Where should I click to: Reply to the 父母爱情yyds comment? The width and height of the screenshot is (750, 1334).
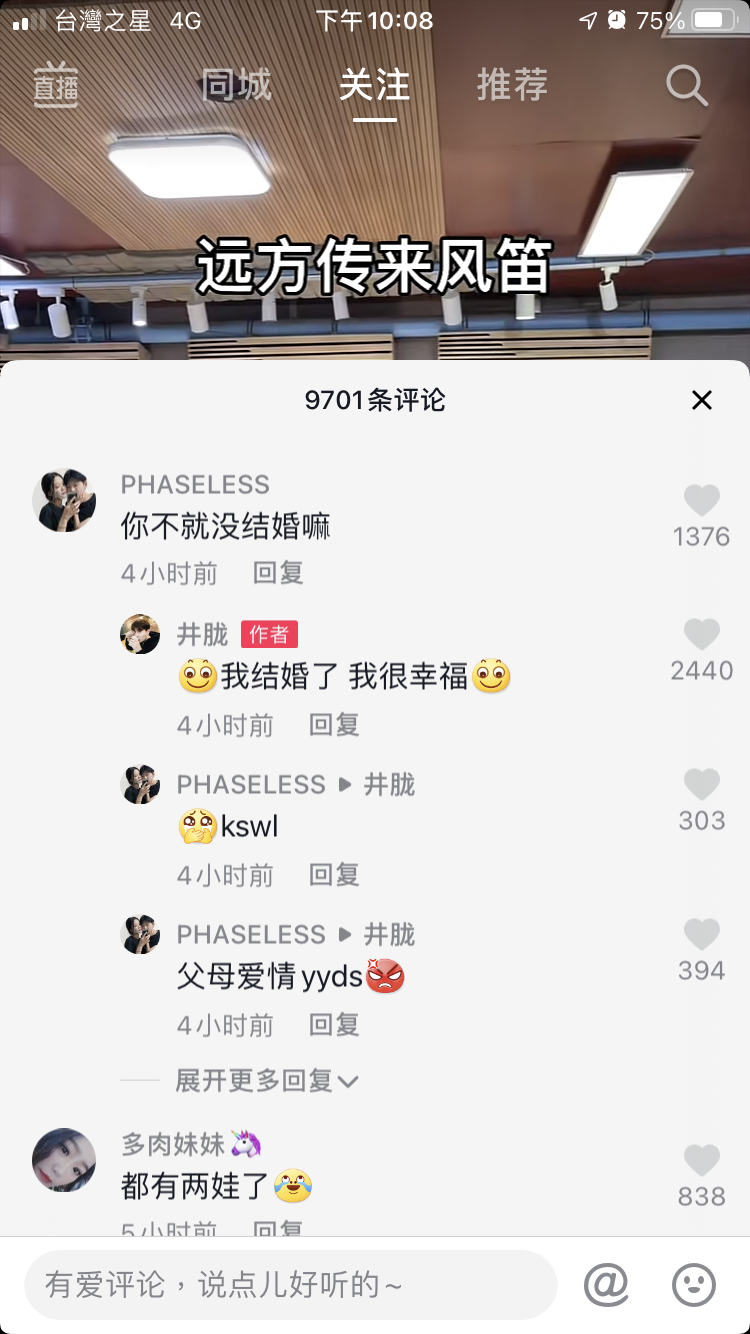coord(334,1025)
